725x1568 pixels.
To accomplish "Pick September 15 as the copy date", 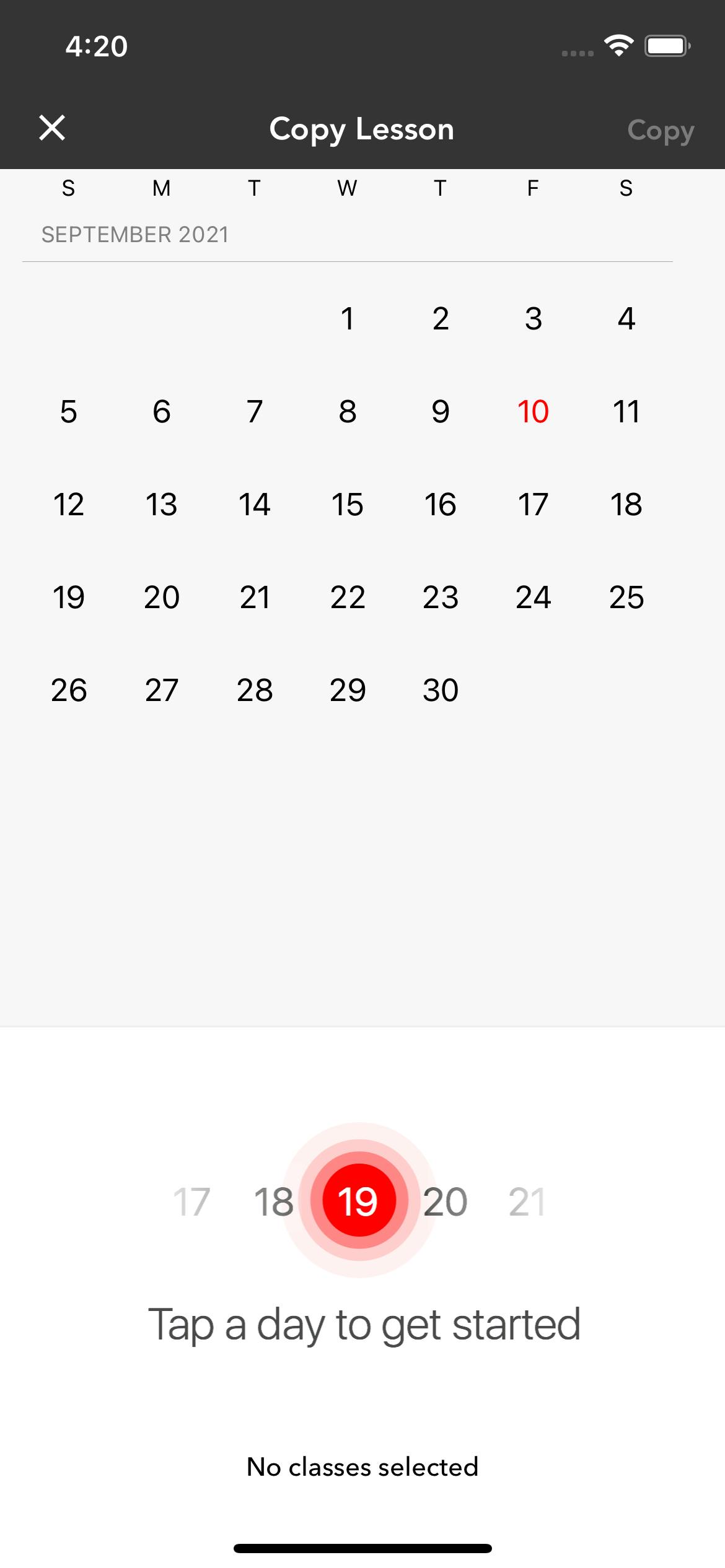I will point(348,504).
